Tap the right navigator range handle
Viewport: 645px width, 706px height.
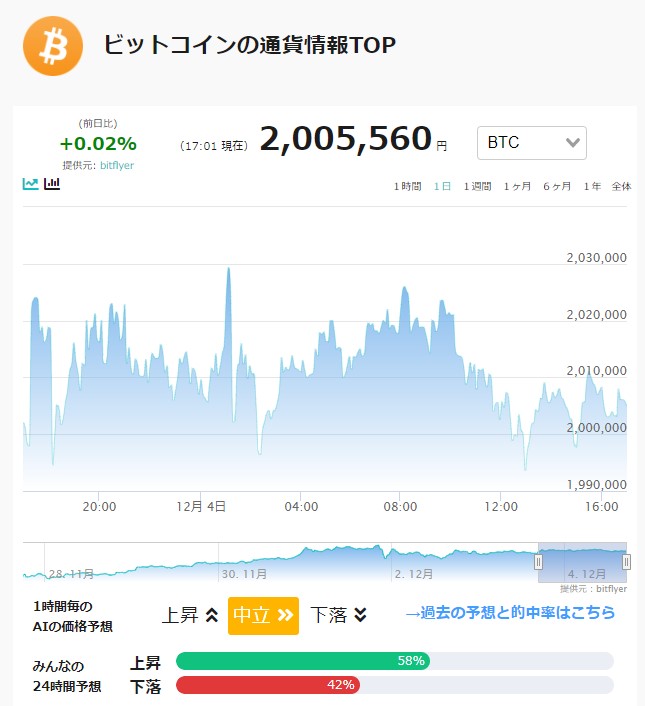626,562
